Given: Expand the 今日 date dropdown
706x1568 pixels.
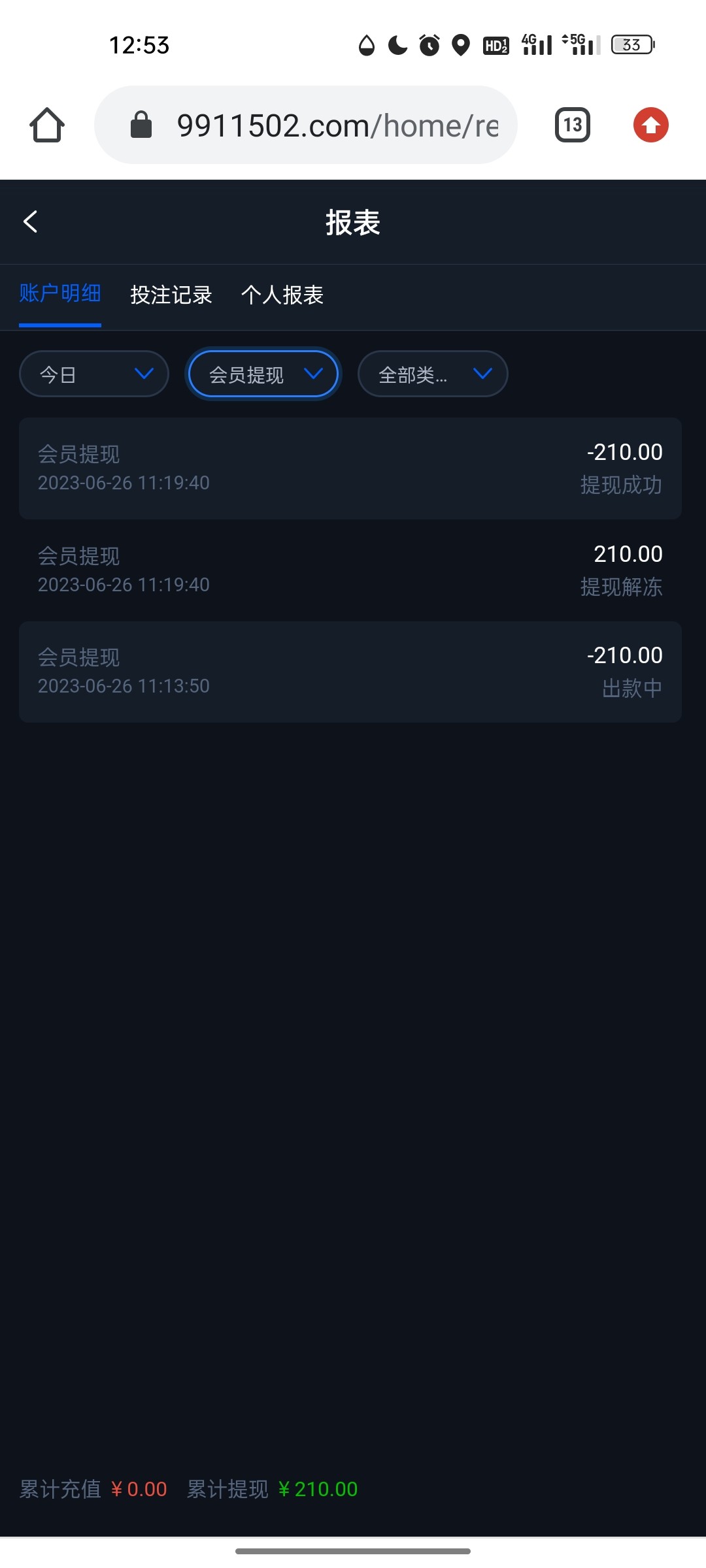Looking at the screenshot, I should [94, 374].
